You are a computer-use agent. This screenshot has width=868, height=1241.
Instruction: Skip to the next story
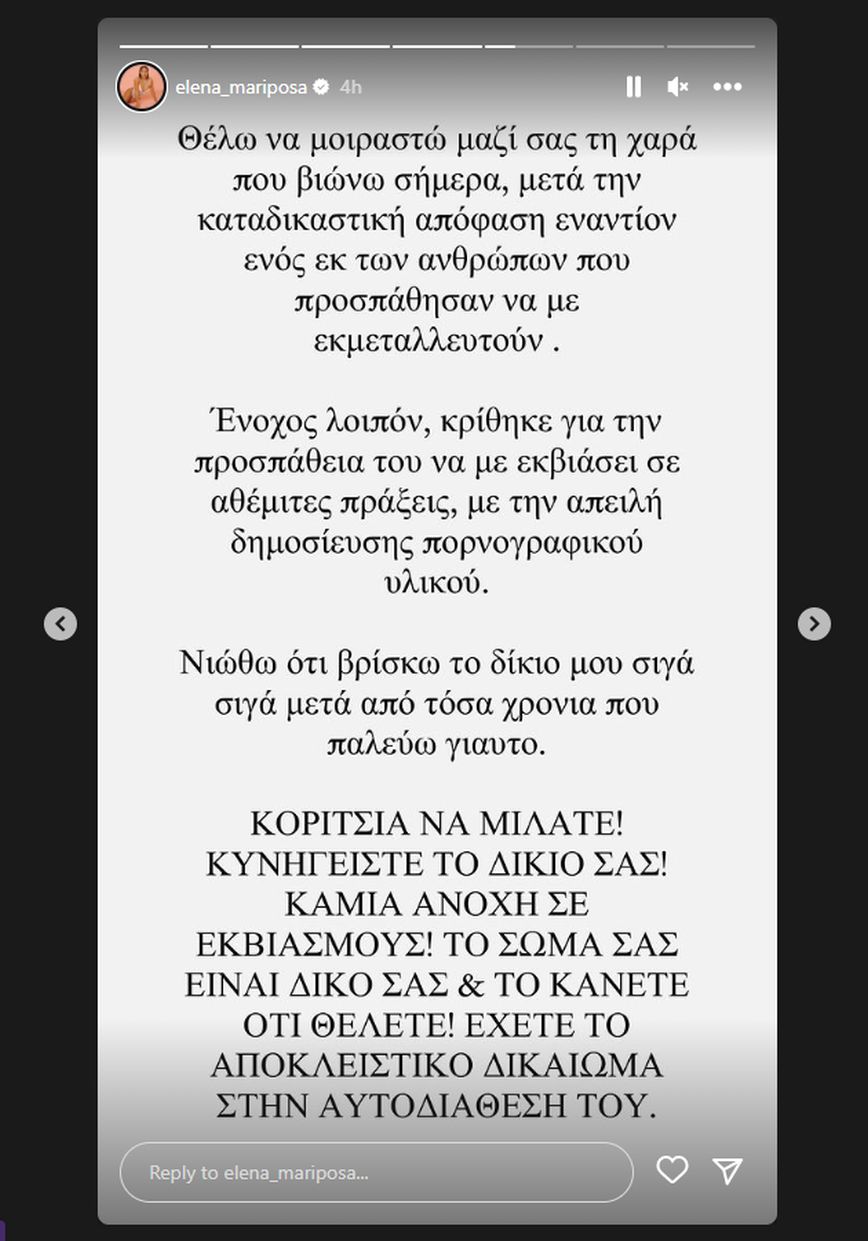pos(814,624)
